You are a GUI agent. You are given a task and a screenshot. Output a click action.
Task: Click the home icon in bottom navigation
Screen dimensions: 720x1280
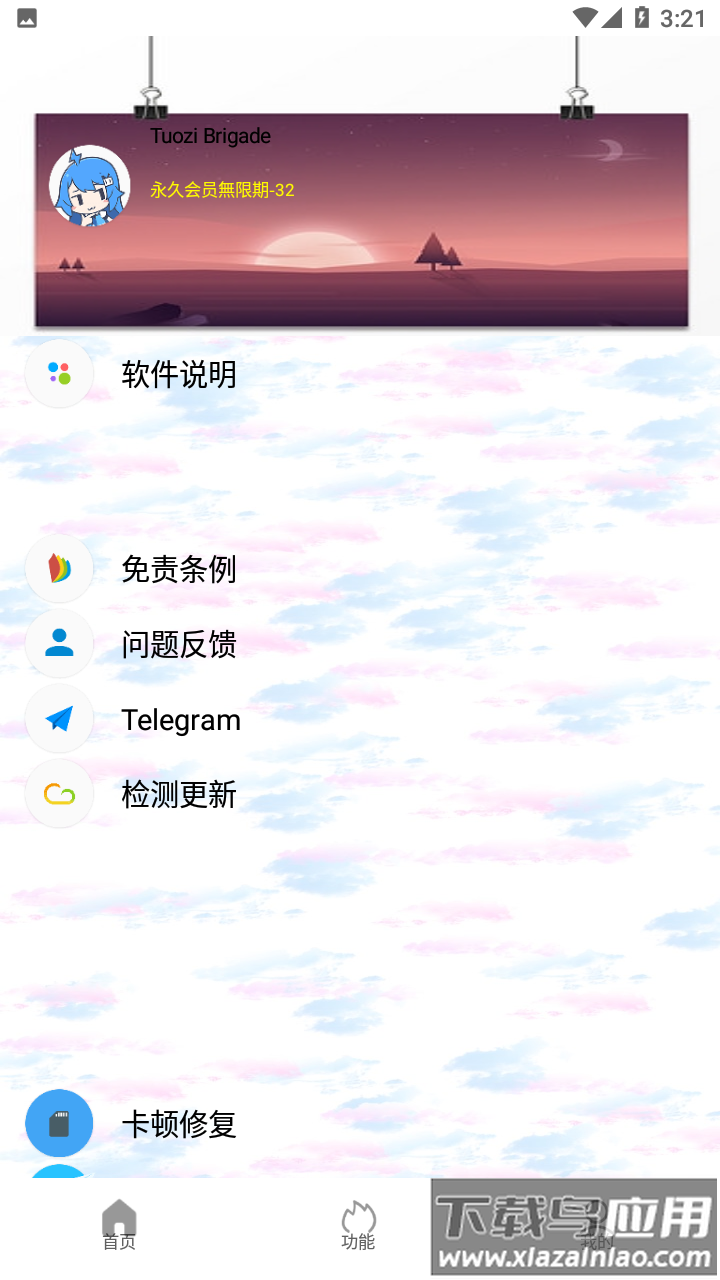coord(119,1216)
